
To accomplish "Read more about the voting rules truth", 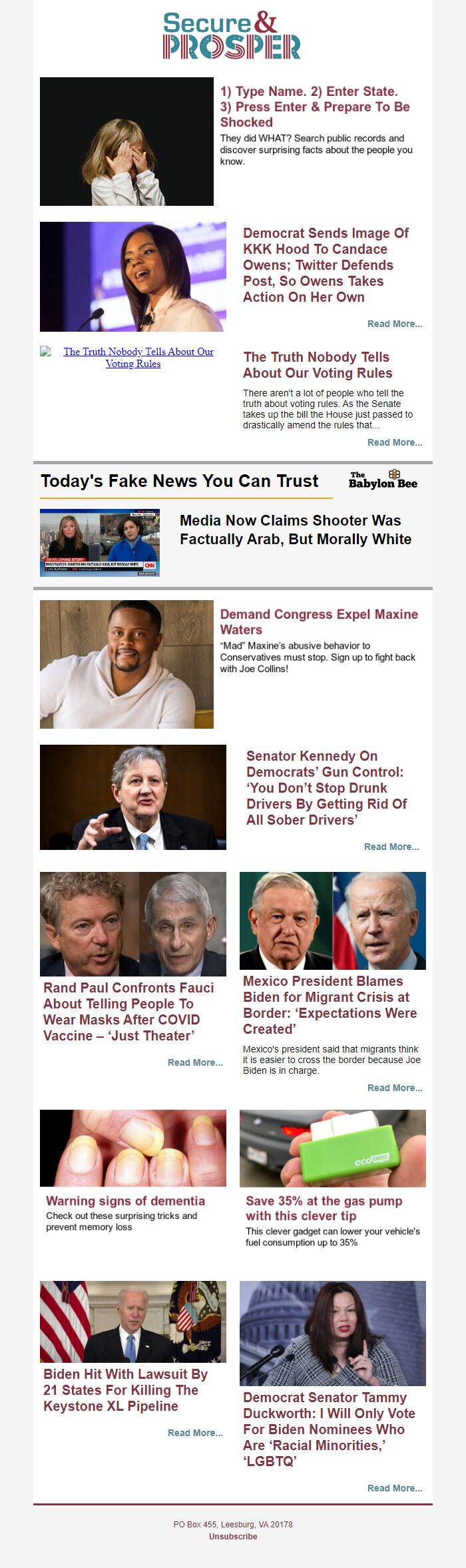I will (394, 442).
